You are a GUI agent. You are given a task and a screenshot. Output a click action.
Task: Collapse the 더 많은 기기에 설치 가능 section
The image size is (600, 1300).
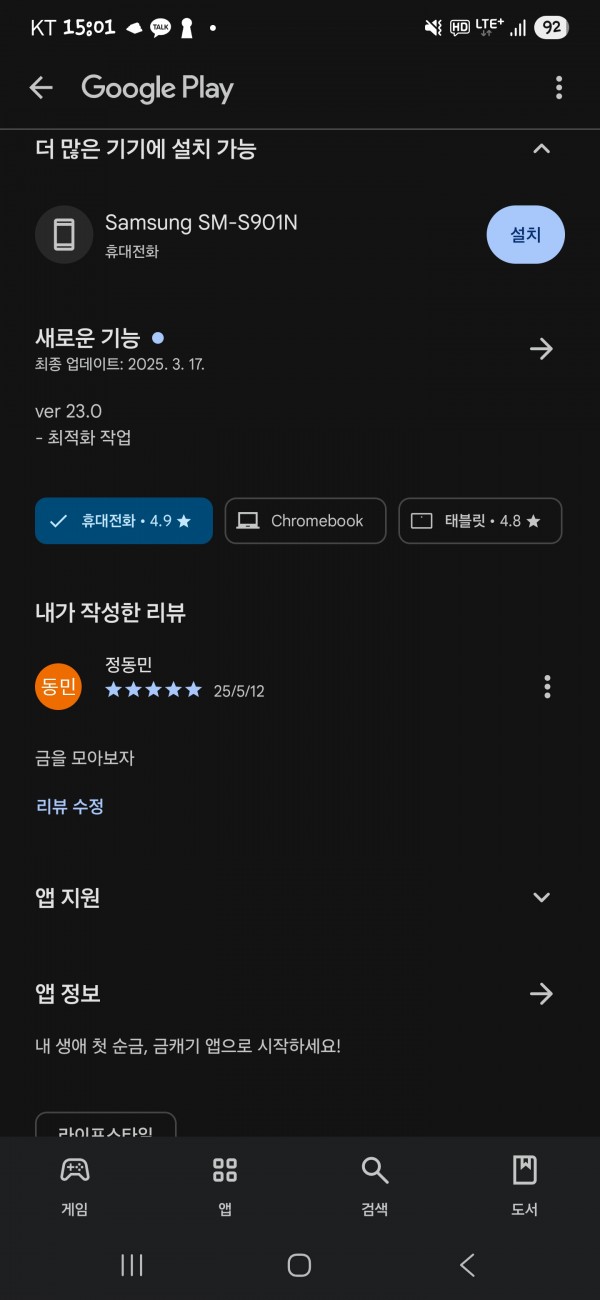point(541,149)
